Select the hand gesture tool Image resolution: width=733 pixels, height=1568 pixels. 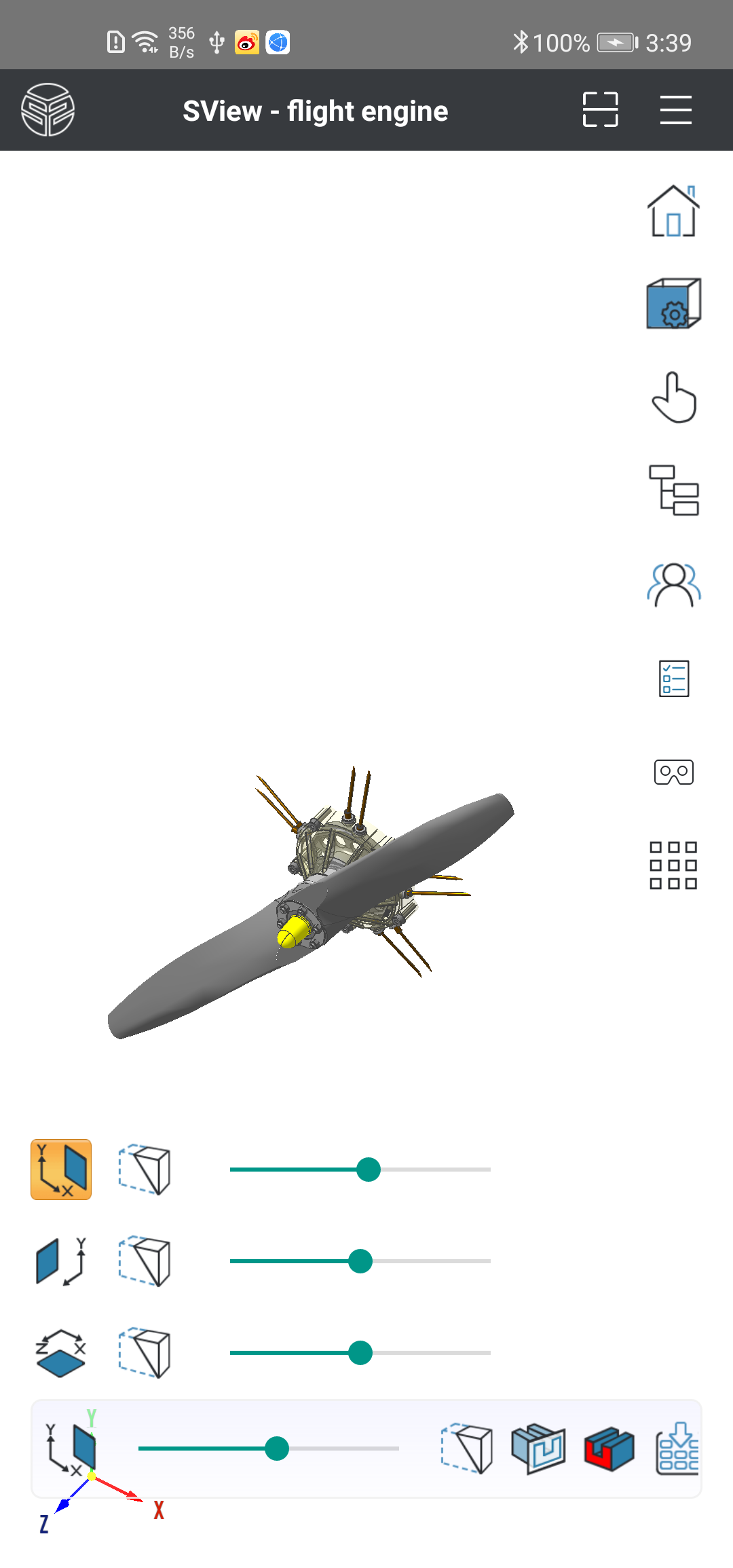click(x=673, y=398)
